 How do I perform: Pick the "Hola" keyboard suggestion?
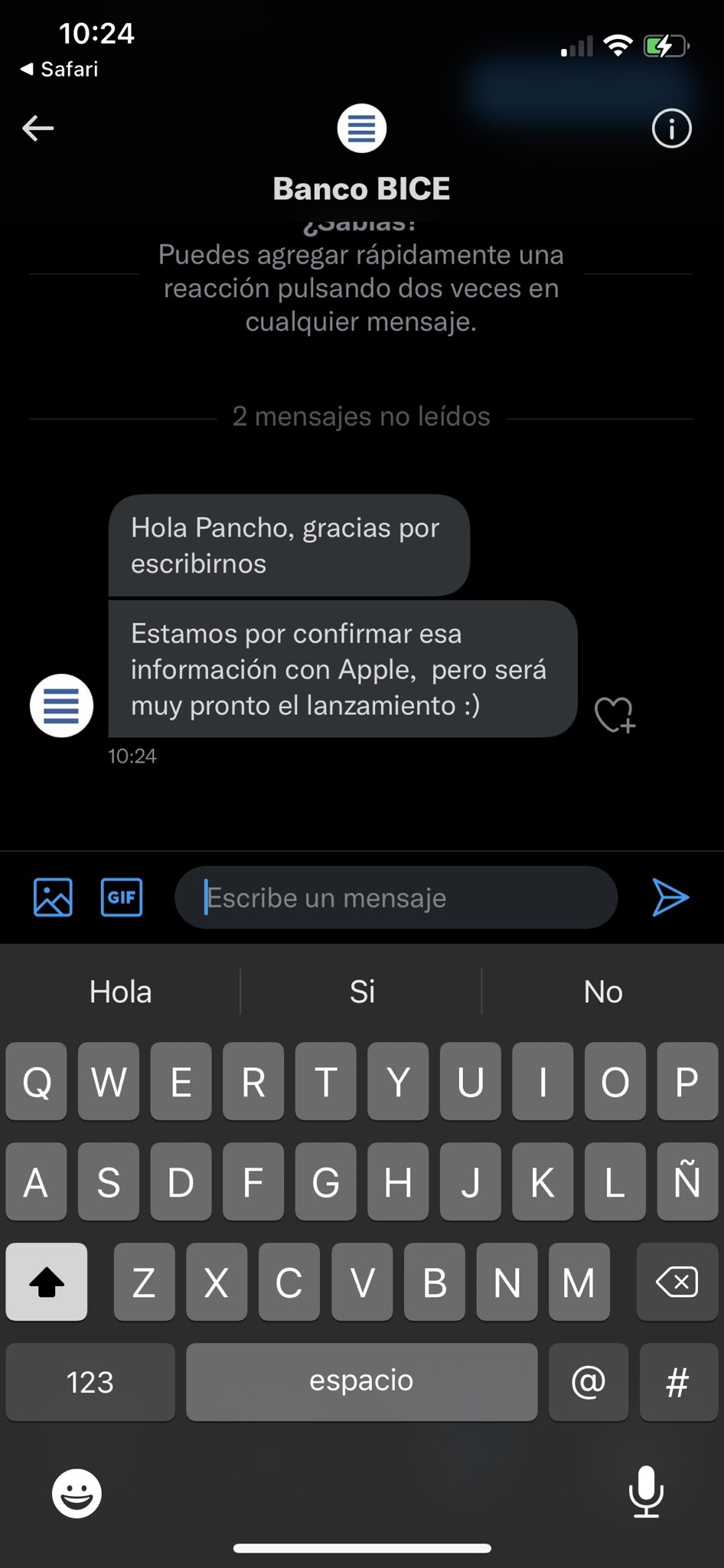(x=121, y=991)
